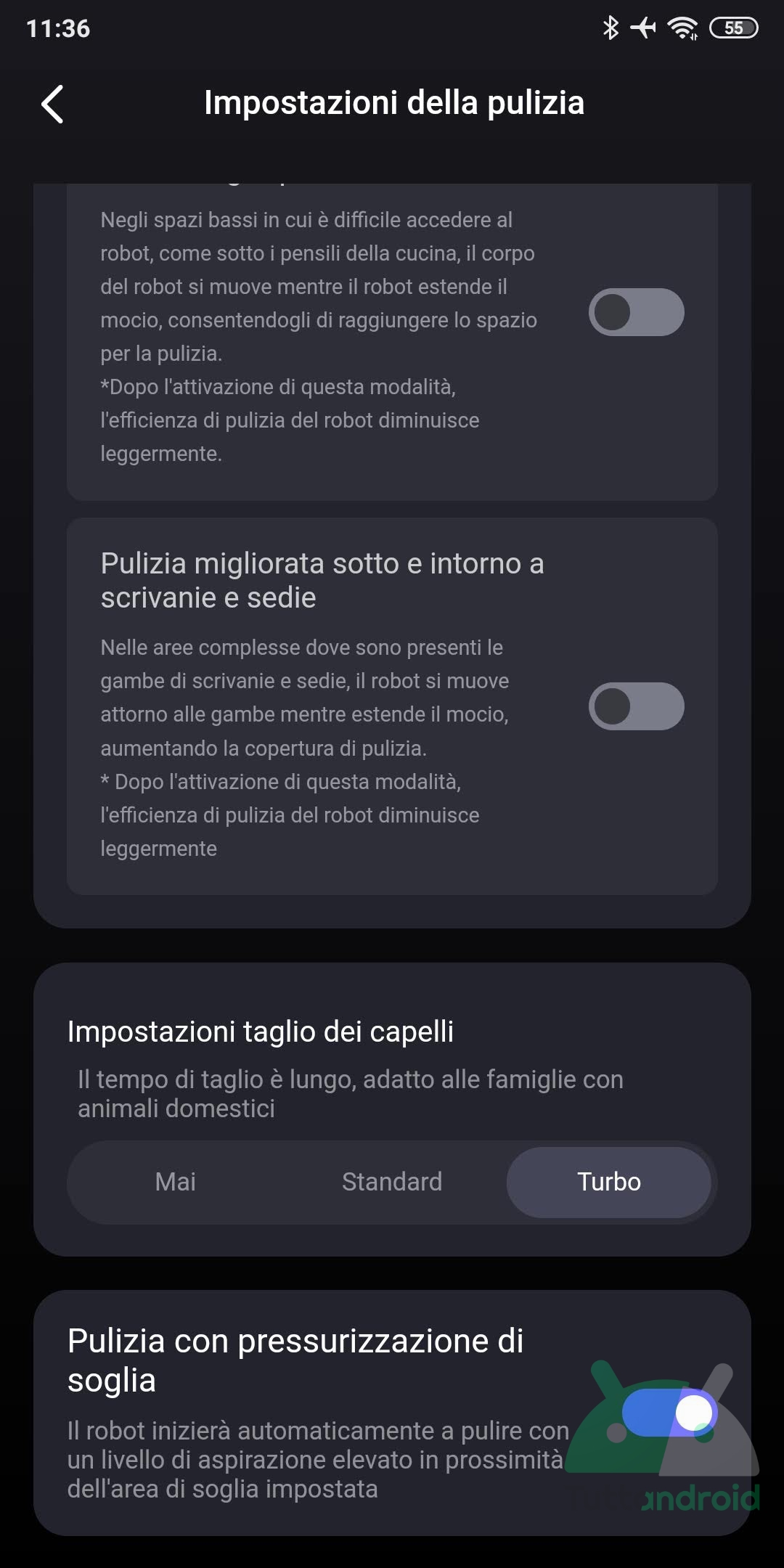784x1568 pixels.
Task: Select the Mai hair cutting option
Action: [176, 1182]
